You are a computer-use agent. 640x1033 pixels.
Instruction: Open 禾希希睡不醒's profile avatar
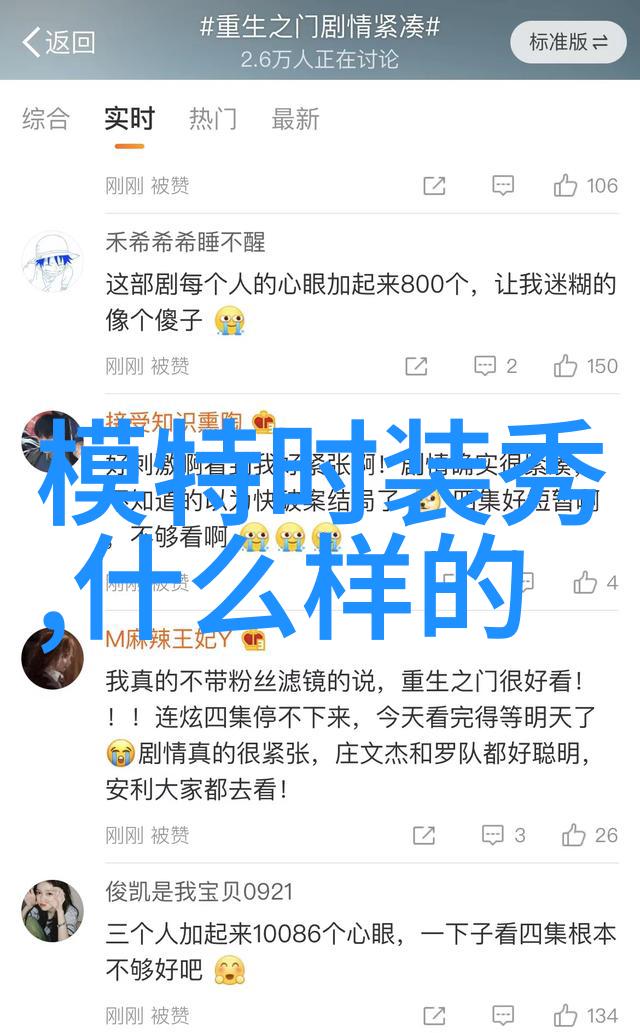pyautogui.click(x=52, y=262)
